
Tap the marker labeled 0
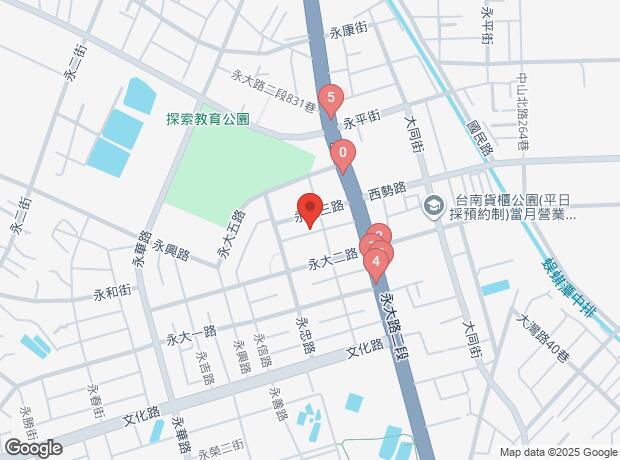[343, 155]
